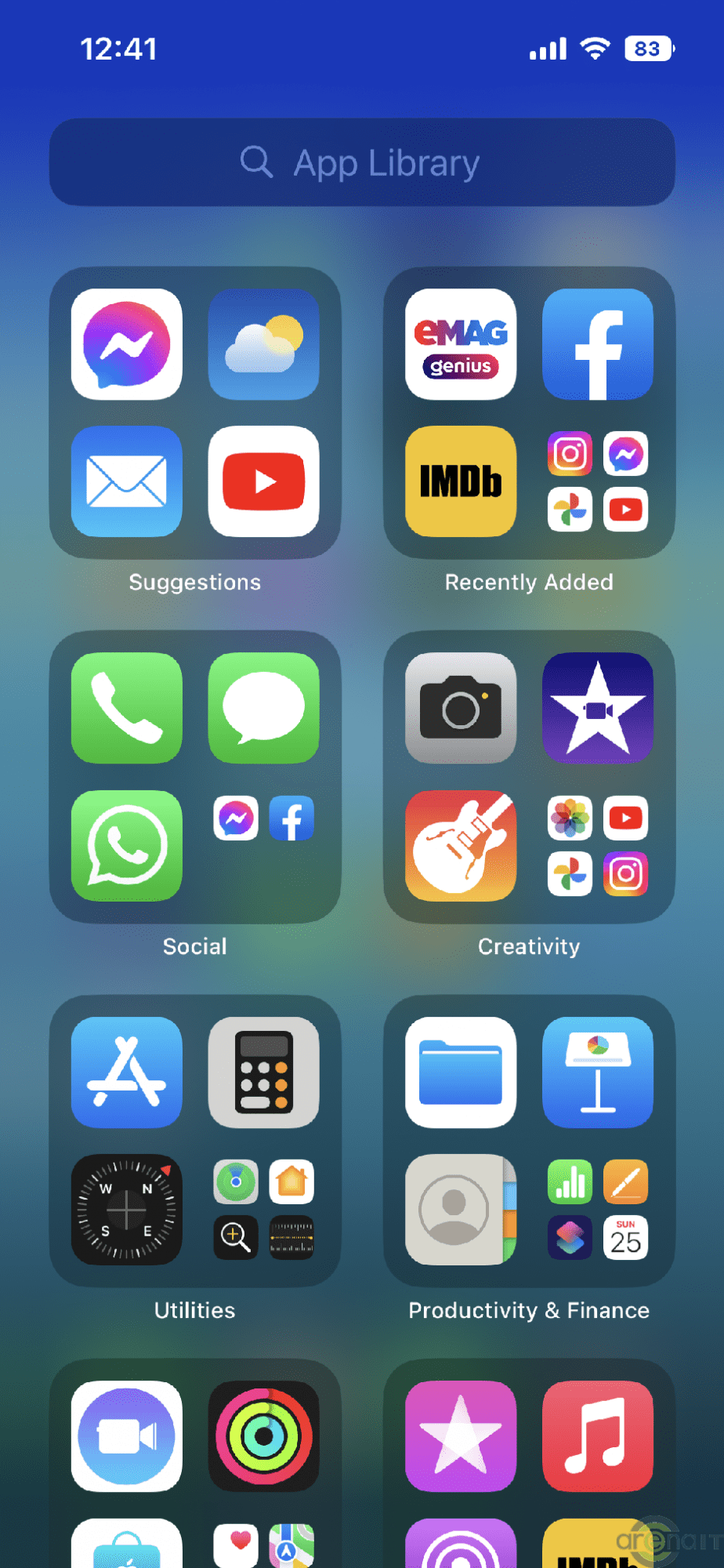Open iMovie

(598, 708)
